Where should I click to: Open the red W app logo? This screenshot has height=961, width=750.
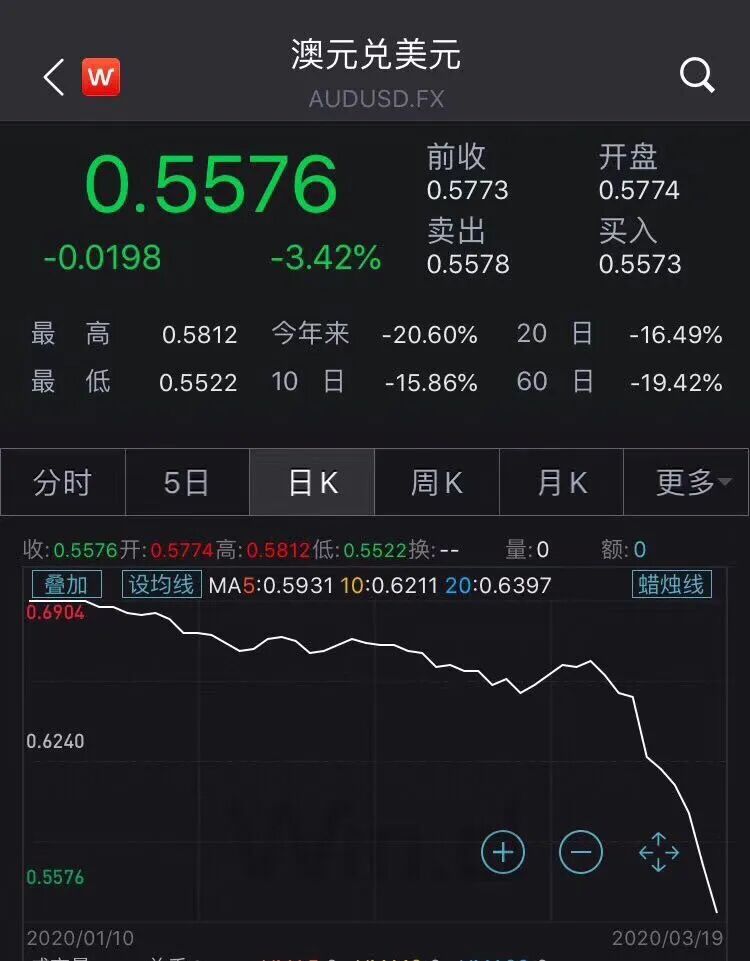click(x=101, y=77)
